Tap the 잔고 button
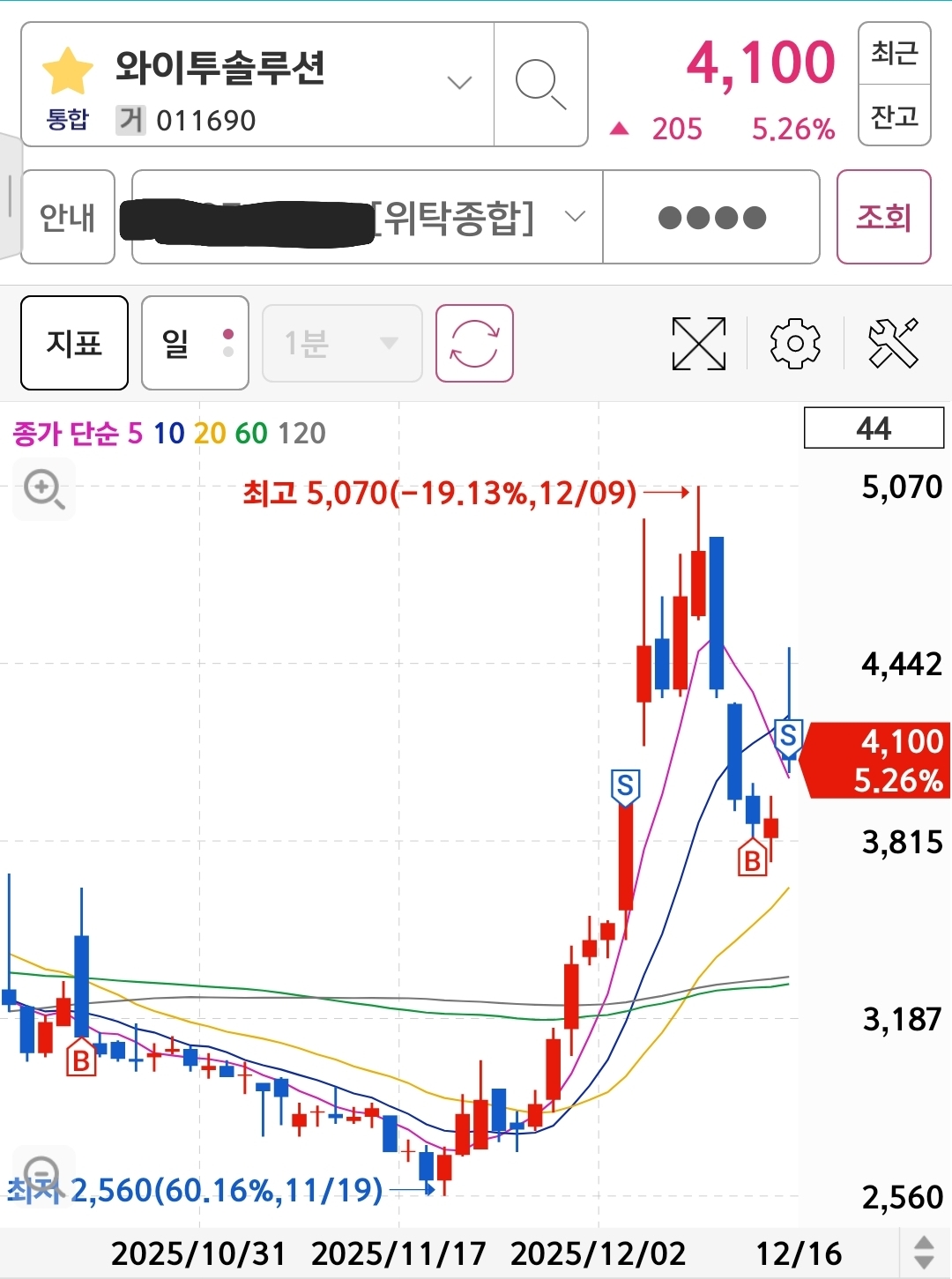 tap(894, 115)
